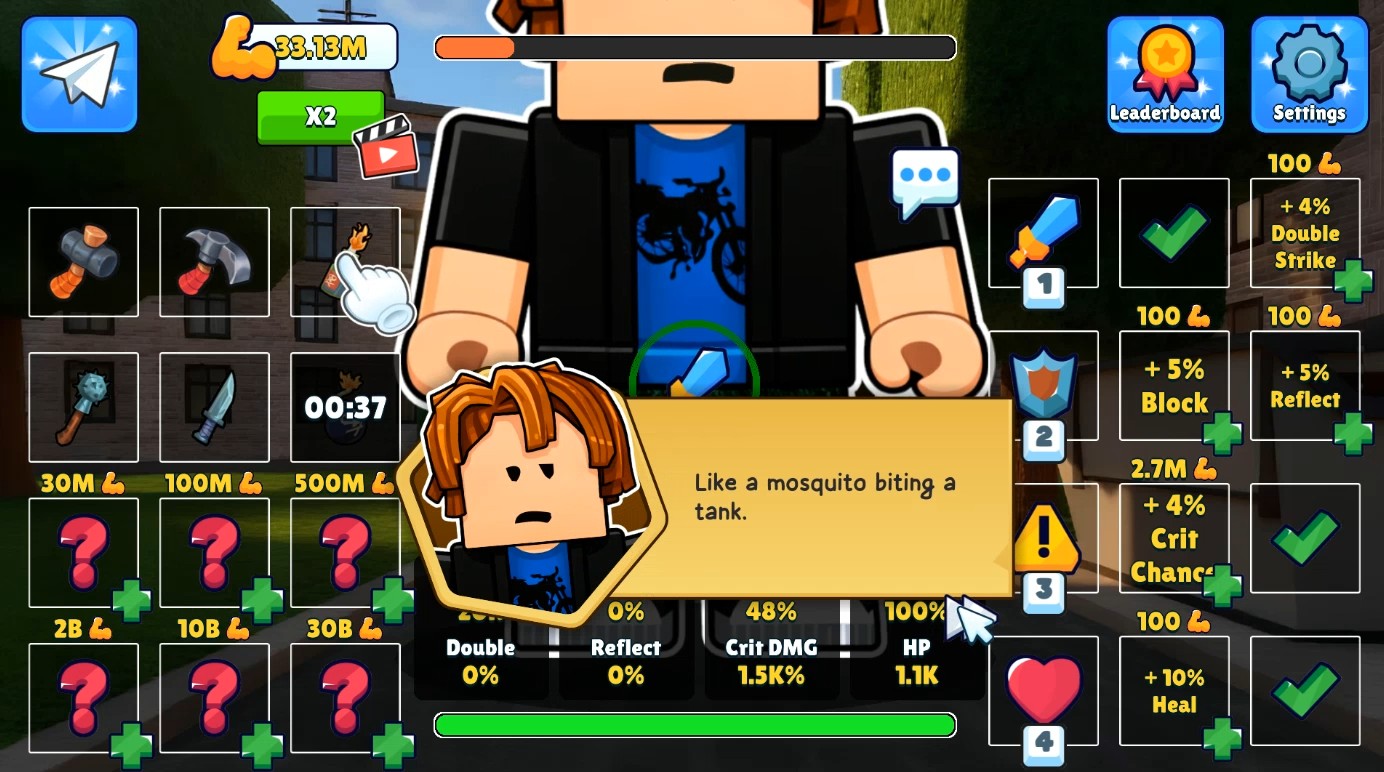Unlock the 10B mystery weapon
Viewport: 1384px width, 772px height.
tap(214, 697)
